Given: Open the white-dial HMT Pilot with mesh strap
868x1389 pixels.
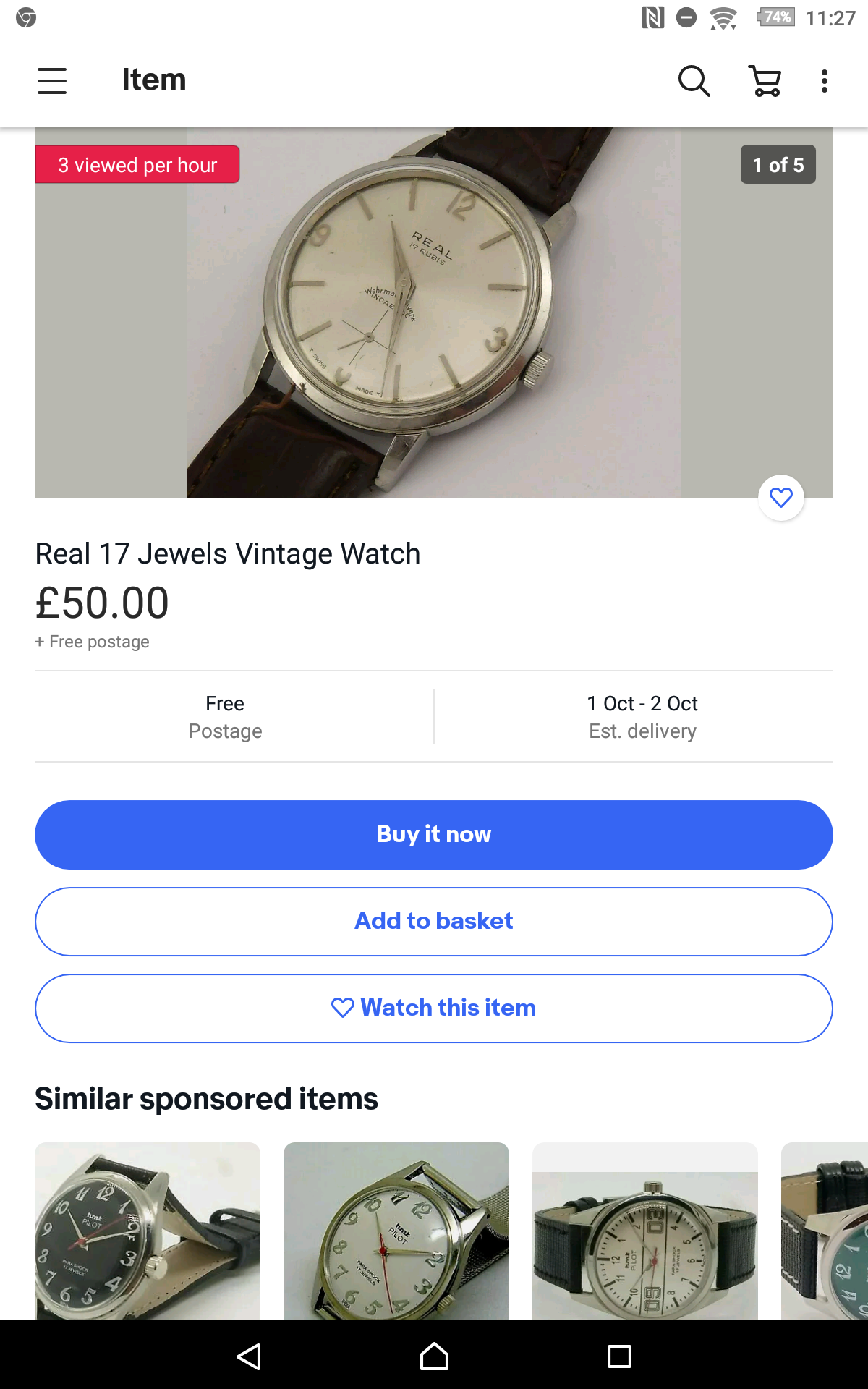Looking at the screenshot, I should (x=396, y=1230).
